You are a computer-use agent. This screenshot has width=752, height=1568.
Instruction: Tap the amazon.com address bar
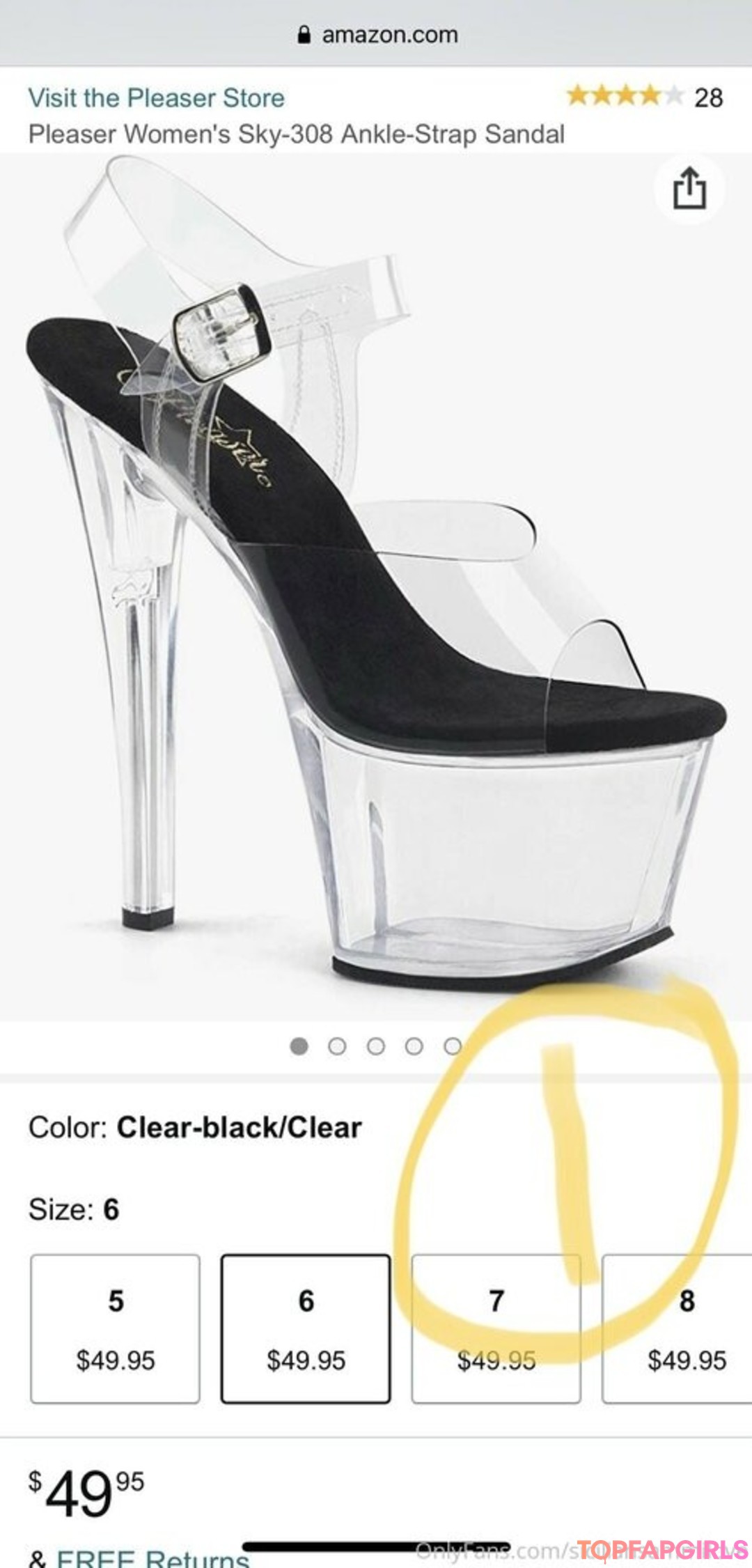378,35
